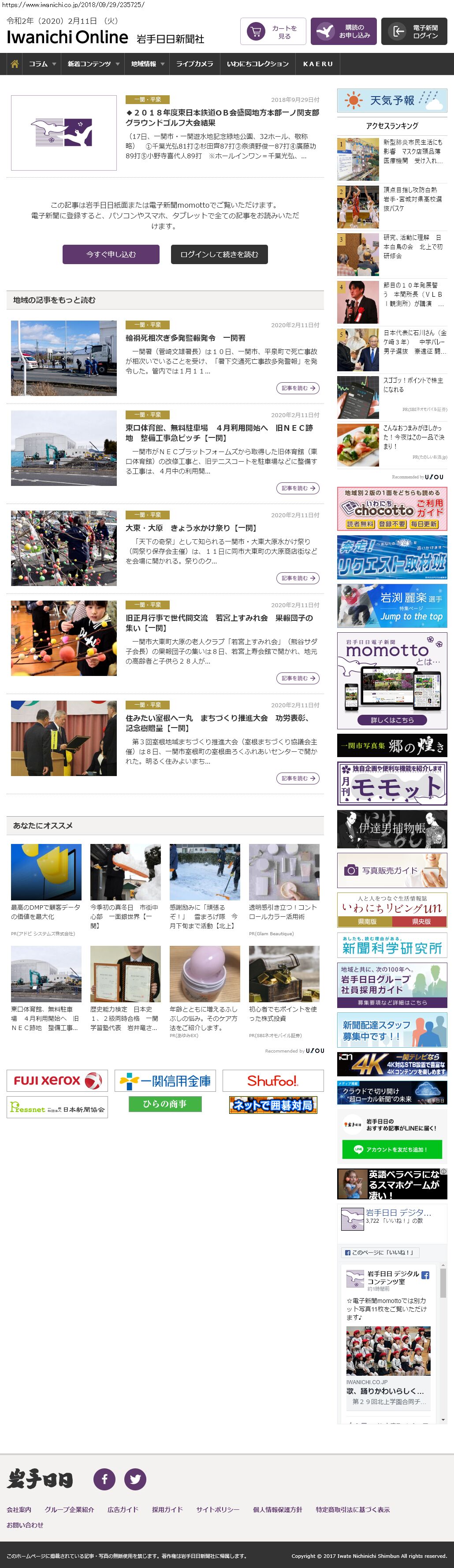The height and width of the screenshot is (1568, 454).
Task: Open the ライブカメラ page
Action: point(194,64)
